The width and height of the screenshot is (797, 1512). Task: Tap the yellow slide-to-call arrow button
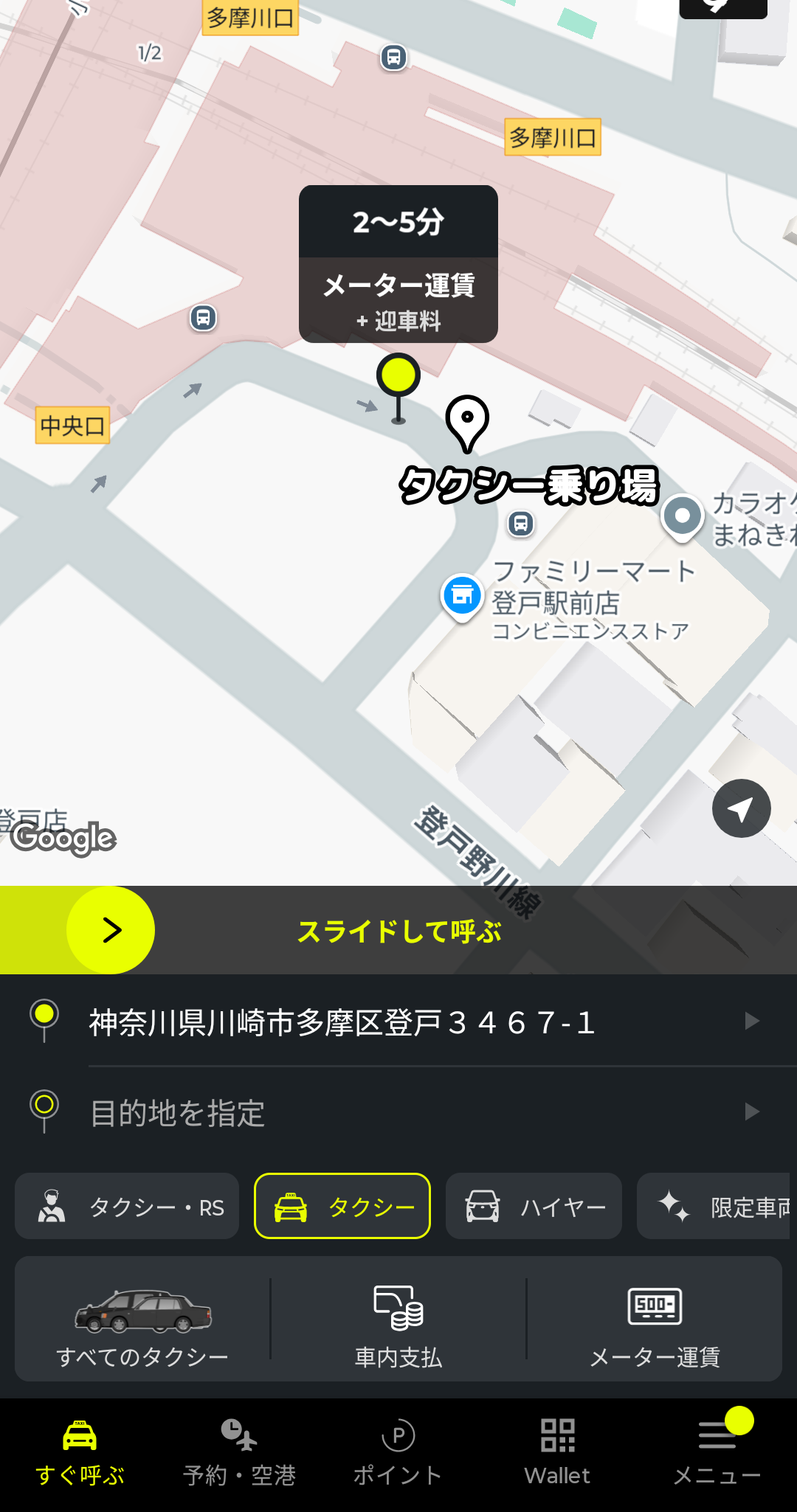click(x=111, y=930)
